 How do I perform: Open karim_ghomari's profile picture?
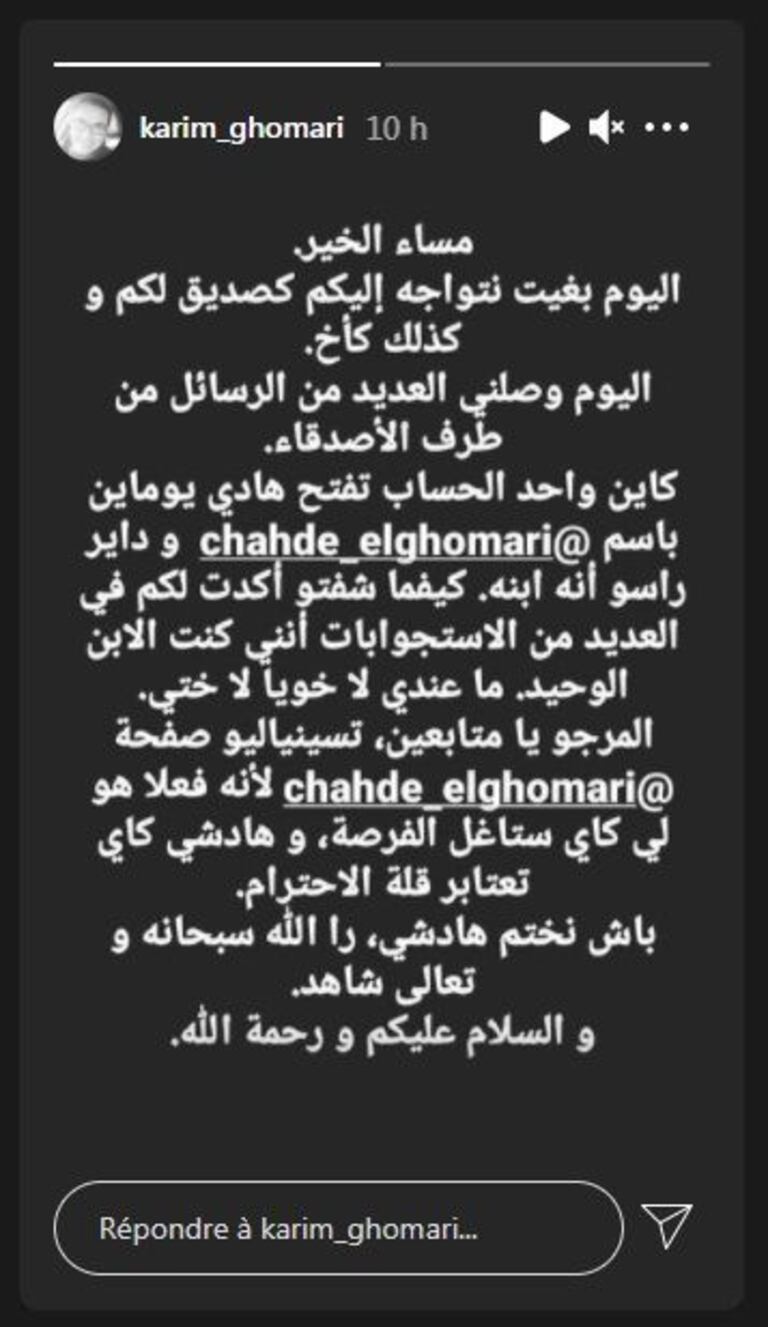(88, 127)
